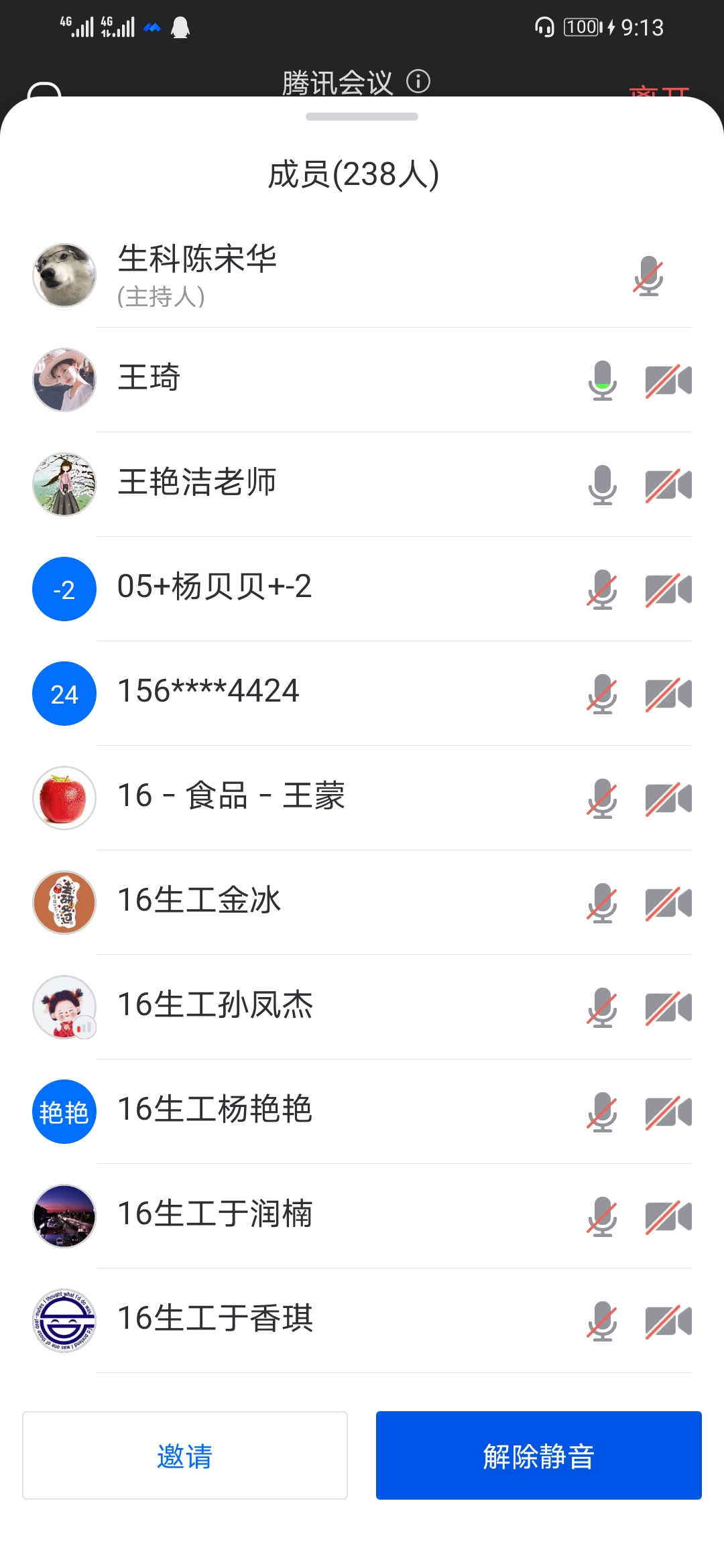
Task: Unmute participant 05+杨贝贝+-2
Action: tap(603, 589)
